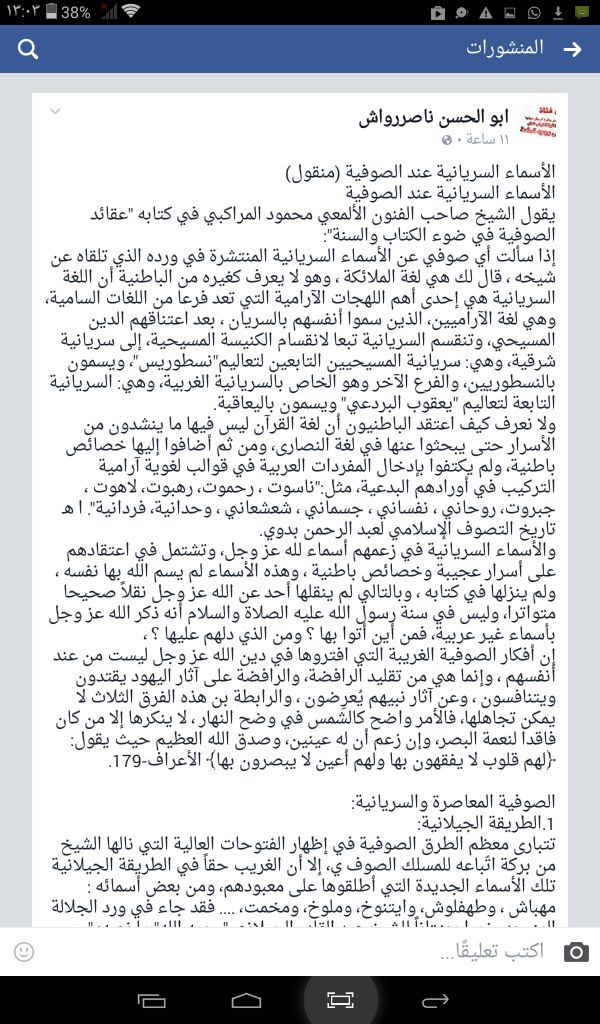Viewport: 600px width, 1024px height.
Task: Go back using the arrow beside المنشورات
Action: (572, 50)
